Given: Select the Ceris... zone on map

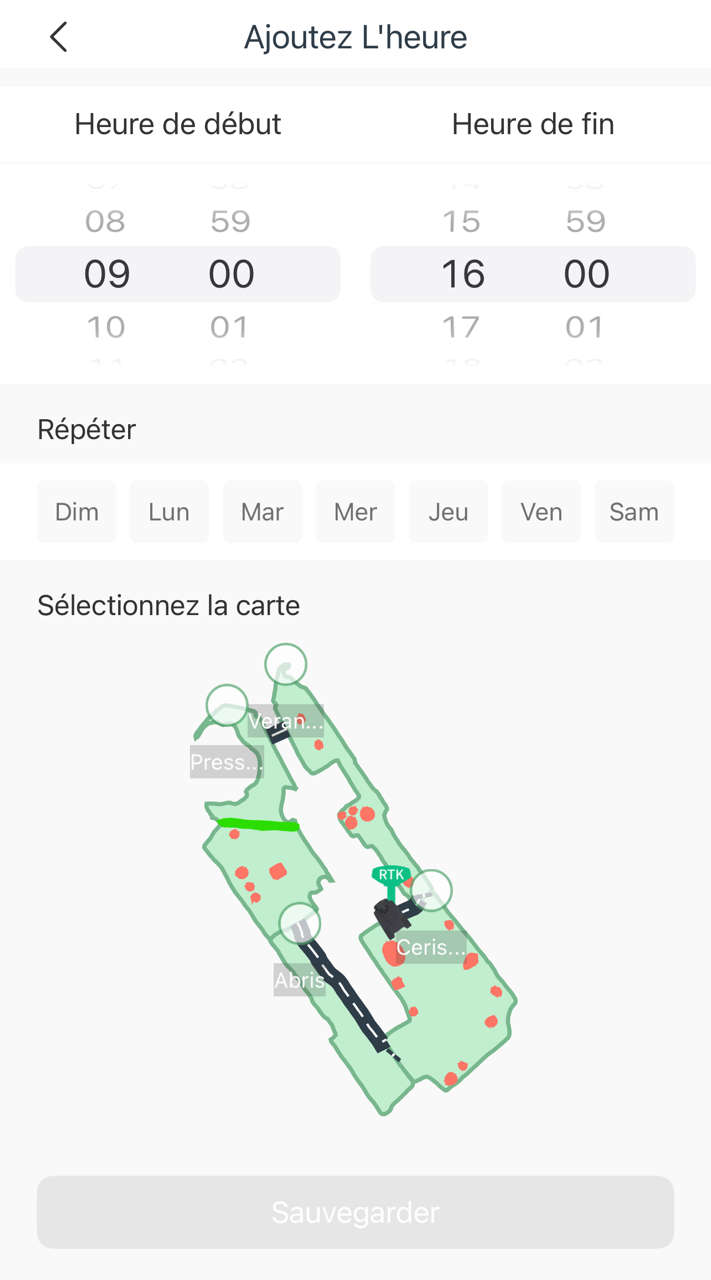Looking at the screenshot, I should pyautogui.click(x=430, y=947).
